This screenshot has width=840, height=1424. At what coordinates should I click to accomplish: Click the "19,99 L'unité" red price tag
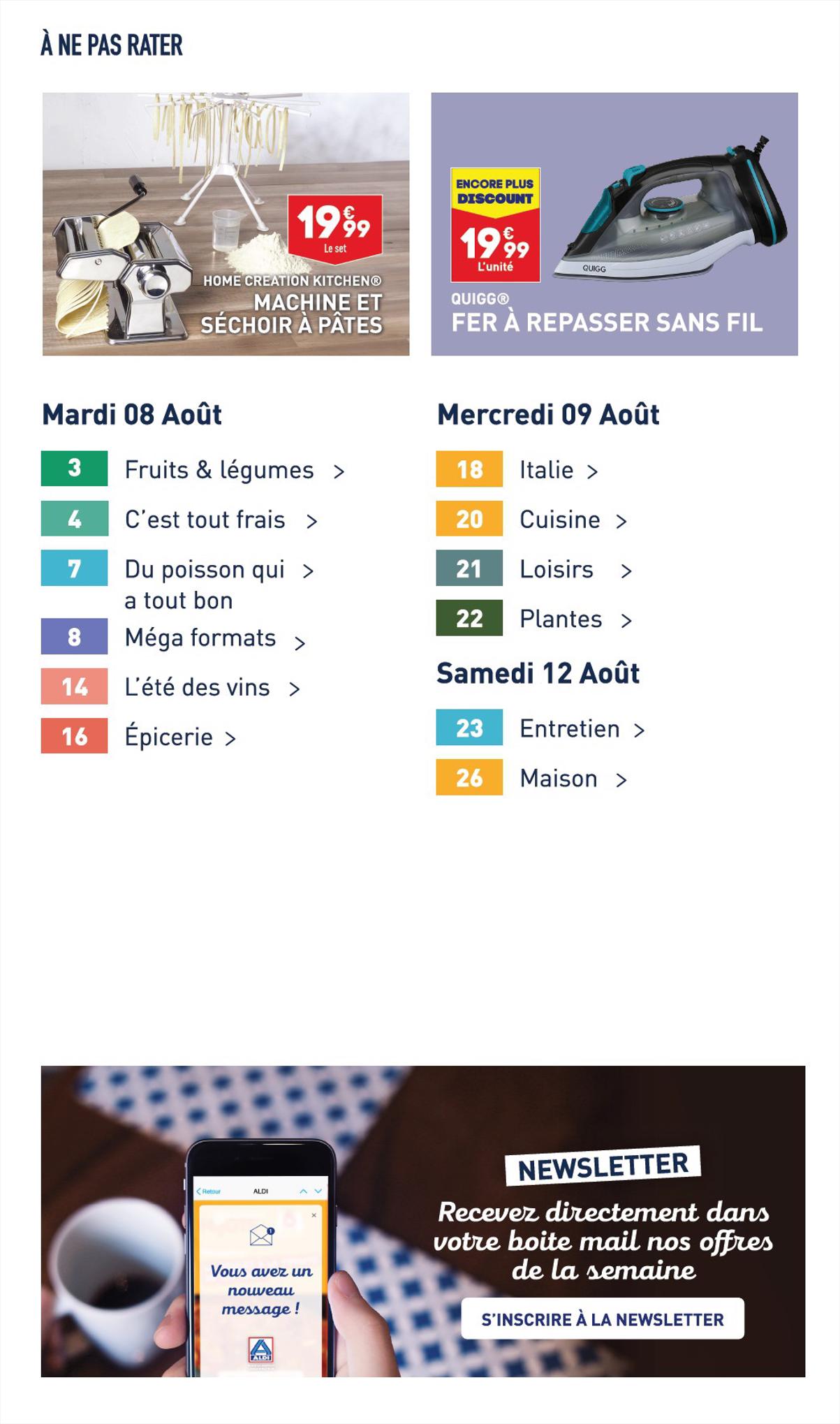496,248
